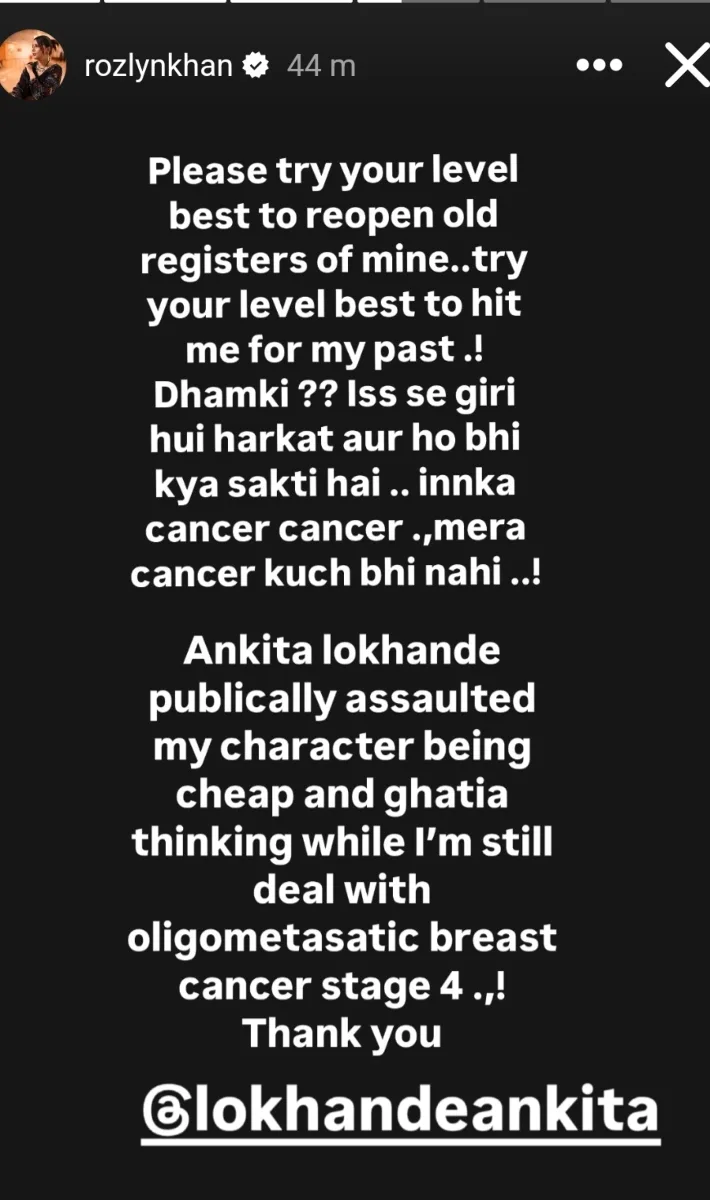Open the story's three-dot options menu
Viewport: 710px width, 1200px height.
pyautogui.click(x=600, y=66)
